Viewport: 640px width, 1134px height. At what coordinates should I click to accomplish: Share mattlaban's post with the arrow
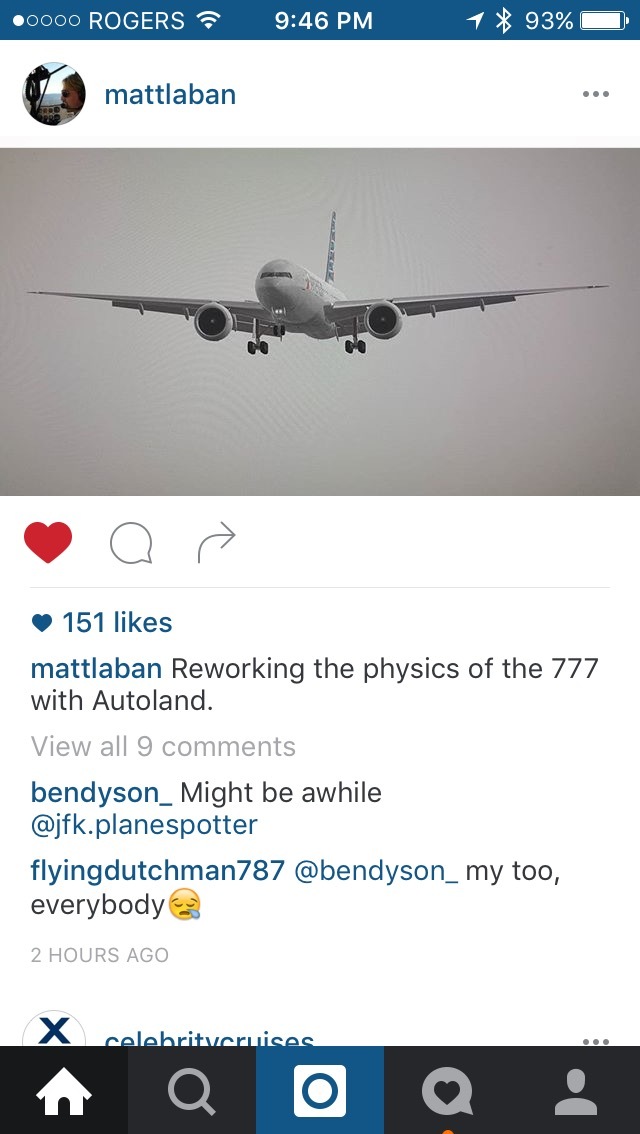pyautogui.click(x=216, y=543)
